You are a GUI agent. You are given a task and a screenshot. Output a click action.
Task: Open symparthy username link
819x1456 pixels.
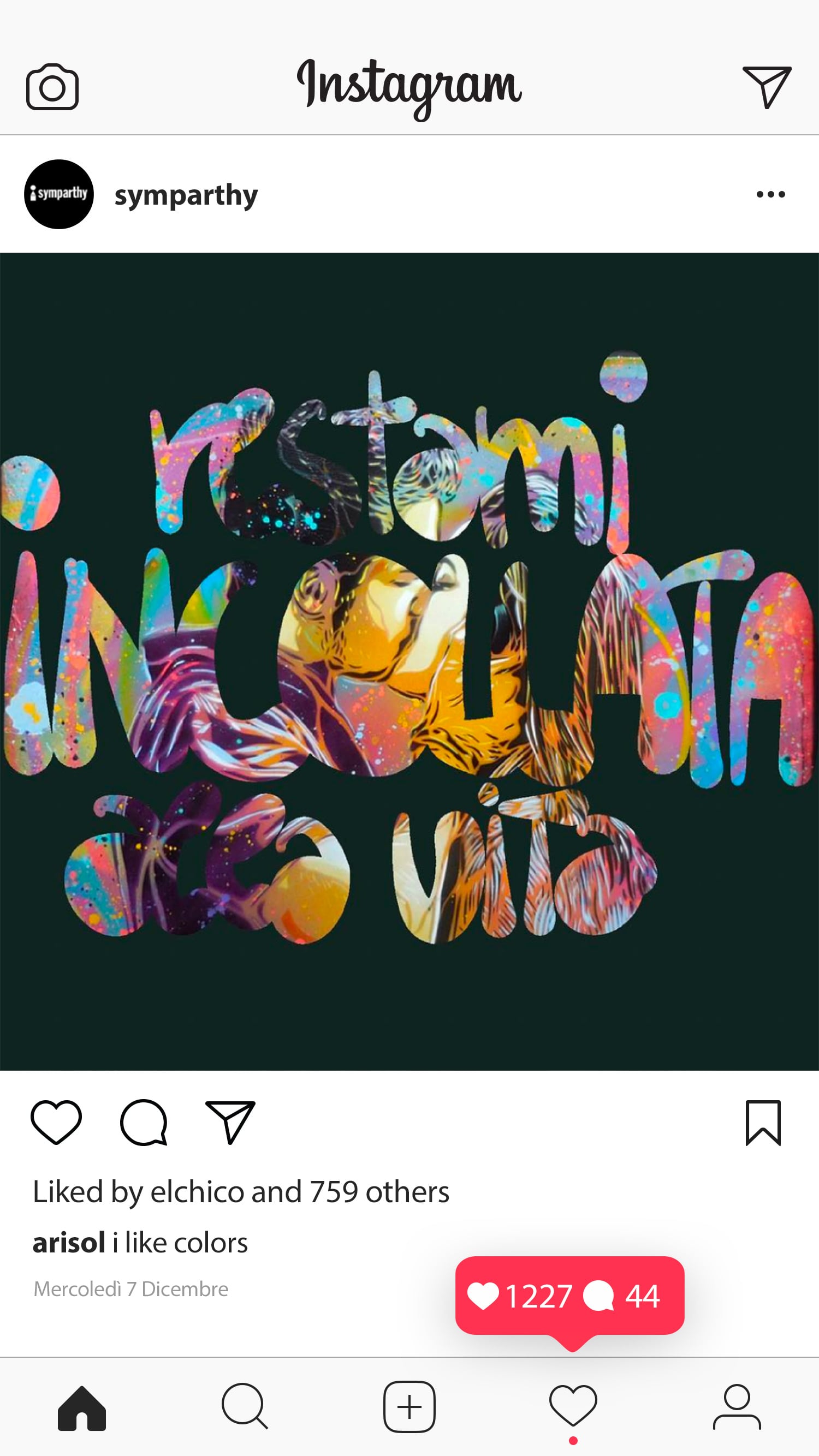coord(186,195)
